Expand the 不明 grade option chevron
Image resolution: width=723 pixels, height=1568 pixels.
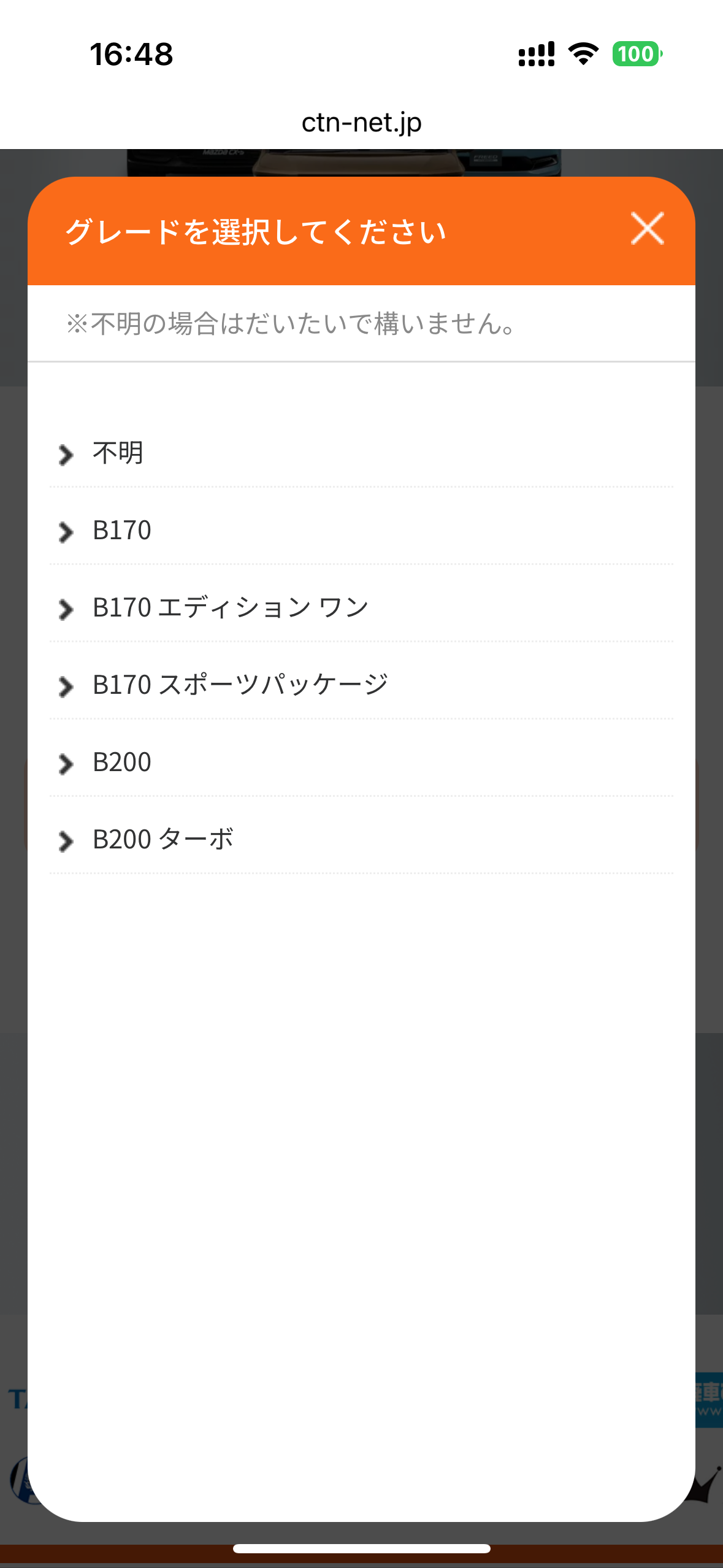66,454
